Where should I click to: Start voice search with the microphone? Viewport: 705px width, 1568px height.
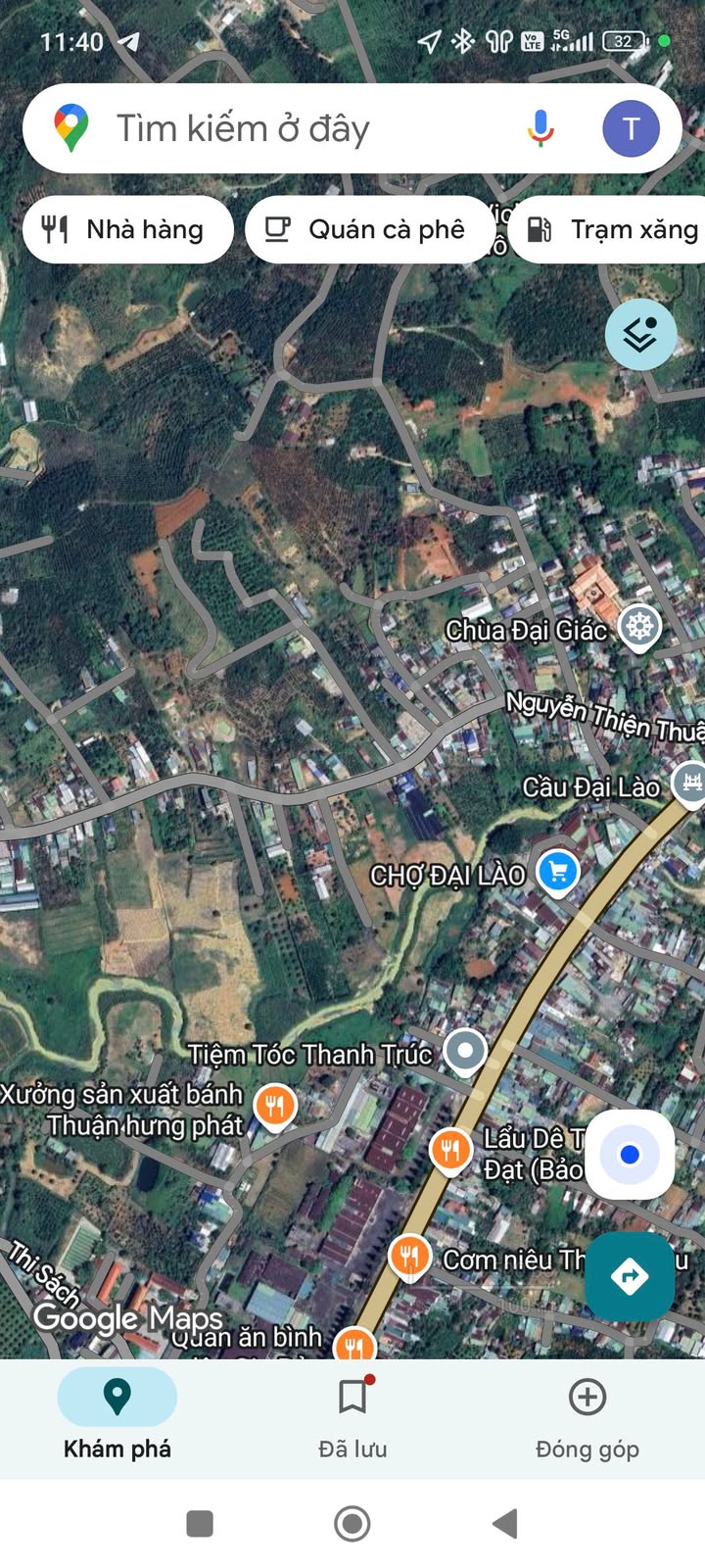point(540,128)
